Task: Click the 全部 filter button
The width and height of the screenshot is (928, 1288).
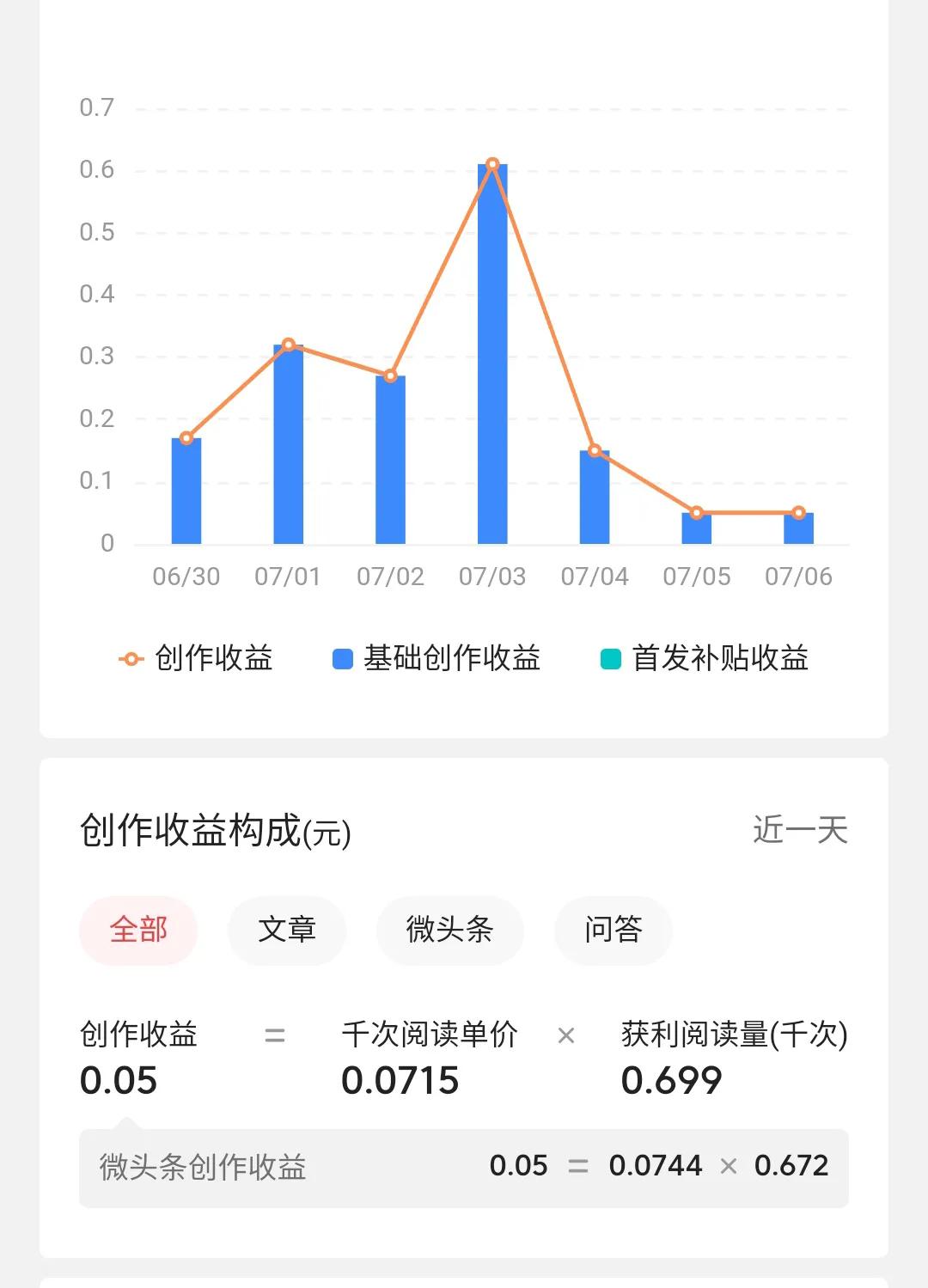Action: (138, 931)
